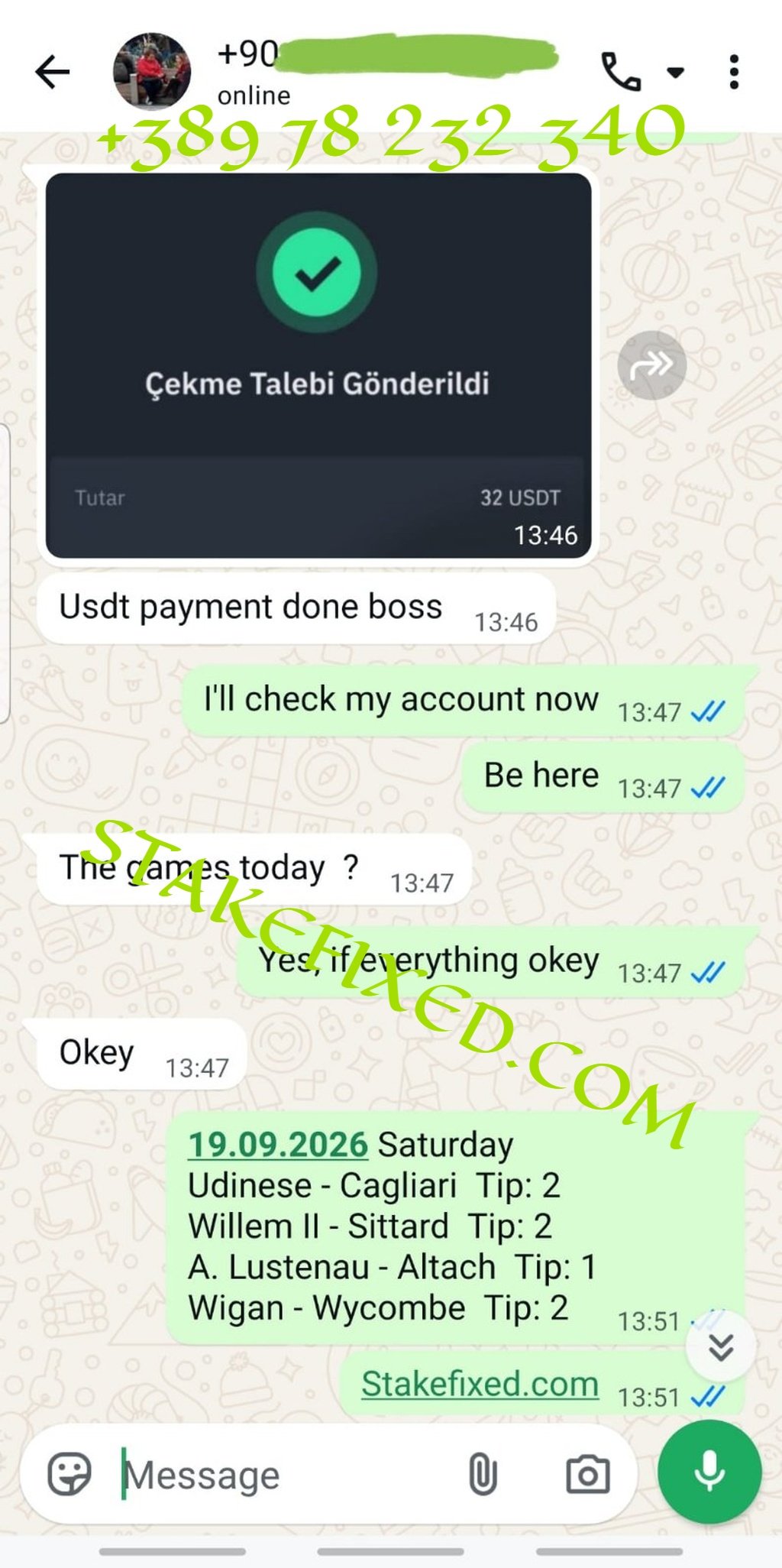Jump to latest messages with the down-arrow button
Screen dimensions: 782x1568
click(721, 1346)
